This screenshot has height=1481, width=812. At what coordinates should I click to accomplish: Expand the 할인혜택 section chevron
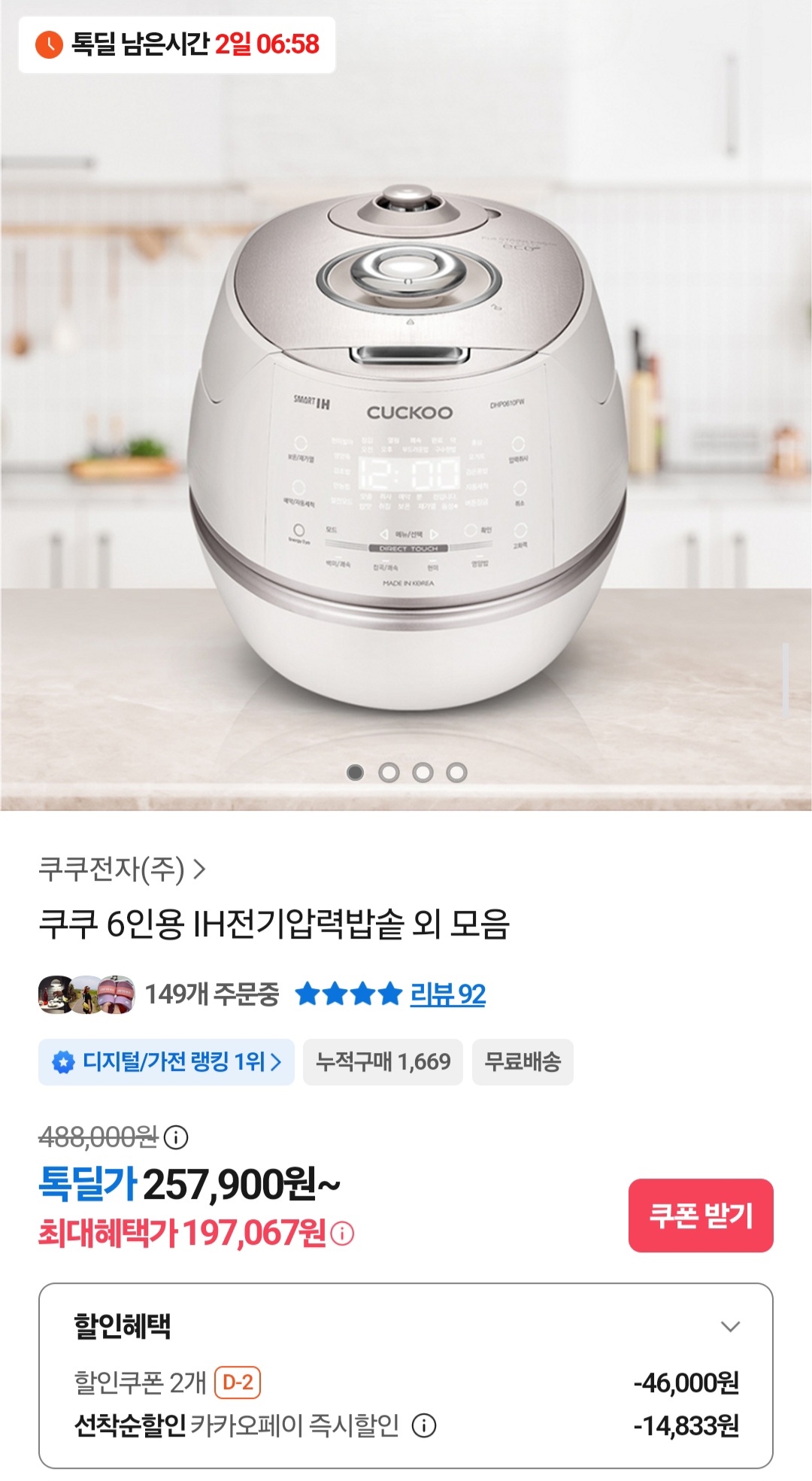[730, 1326]
